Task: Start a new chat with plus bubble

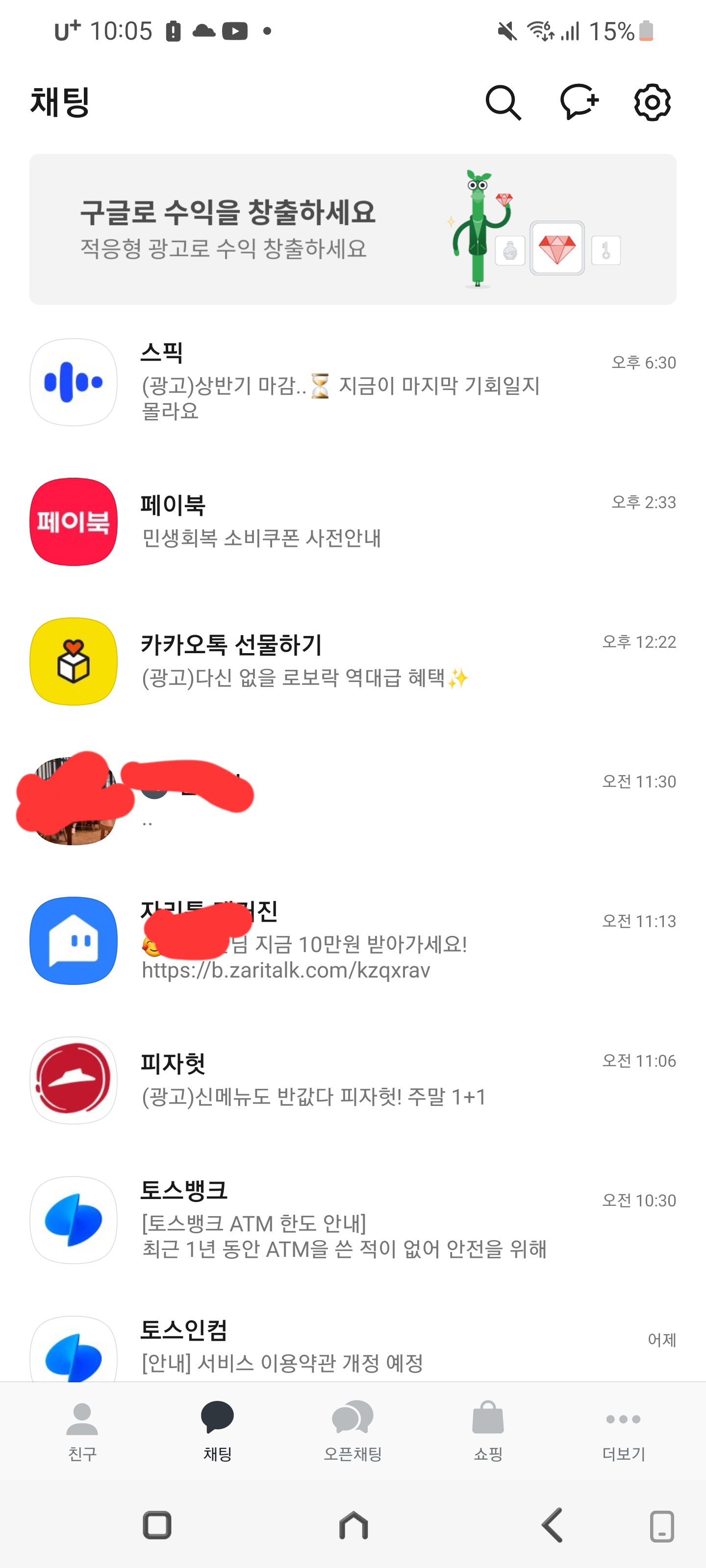Action: [579, 101]
